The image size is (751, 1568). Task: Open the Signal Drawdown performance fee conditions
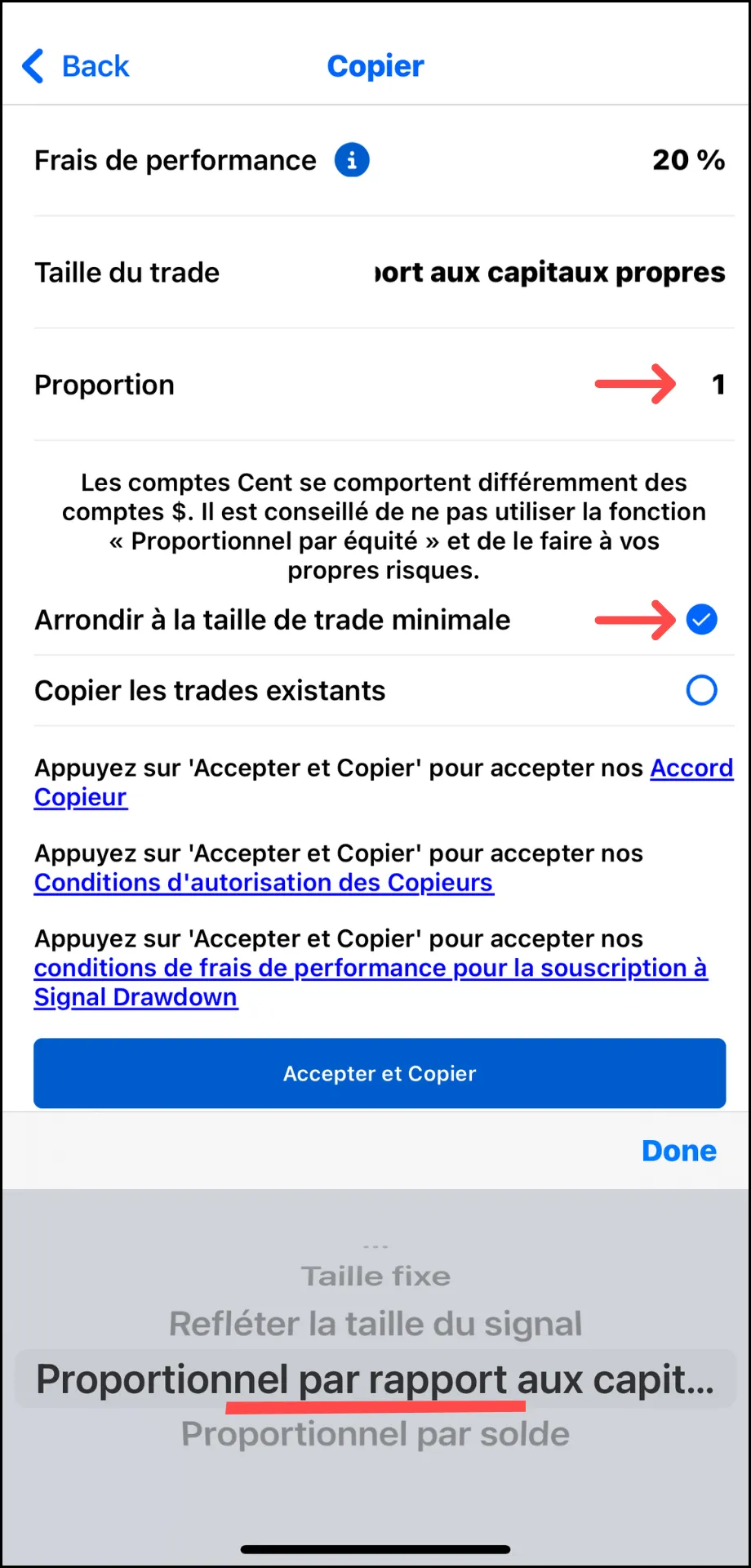(371, 982)
